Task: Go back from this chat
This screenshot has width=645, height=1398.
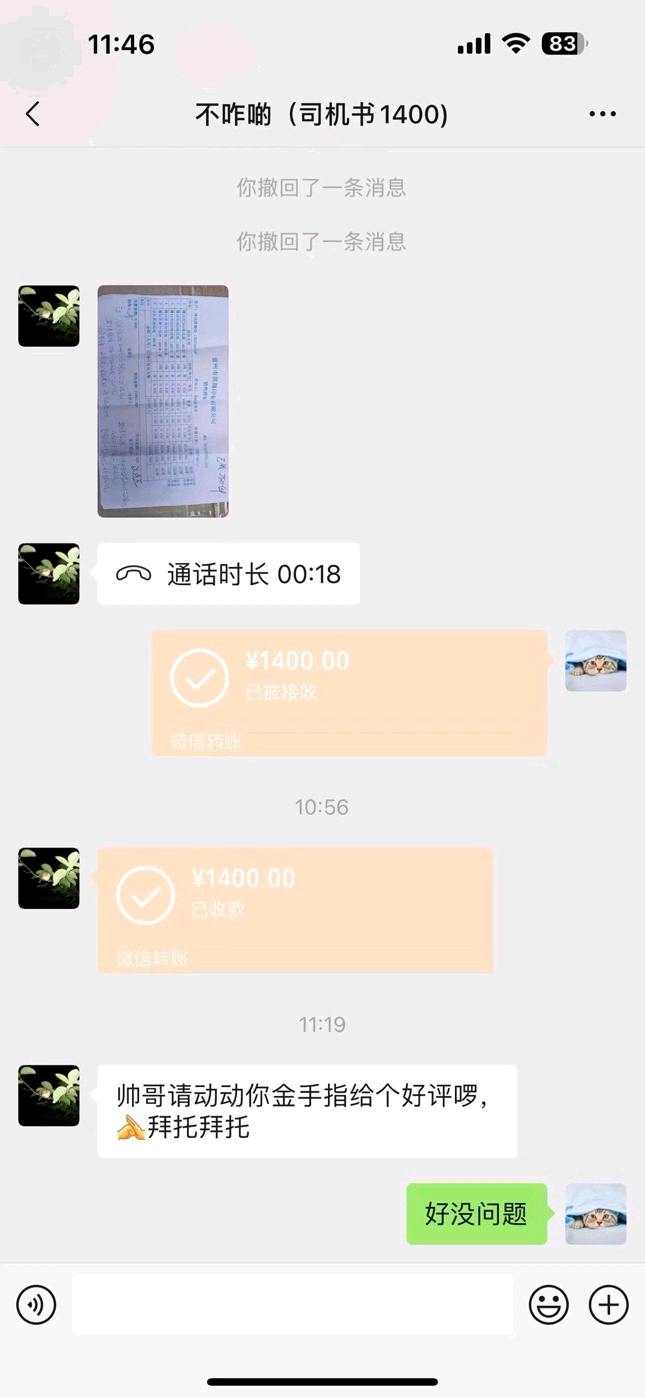Action: tap(33, 114)
